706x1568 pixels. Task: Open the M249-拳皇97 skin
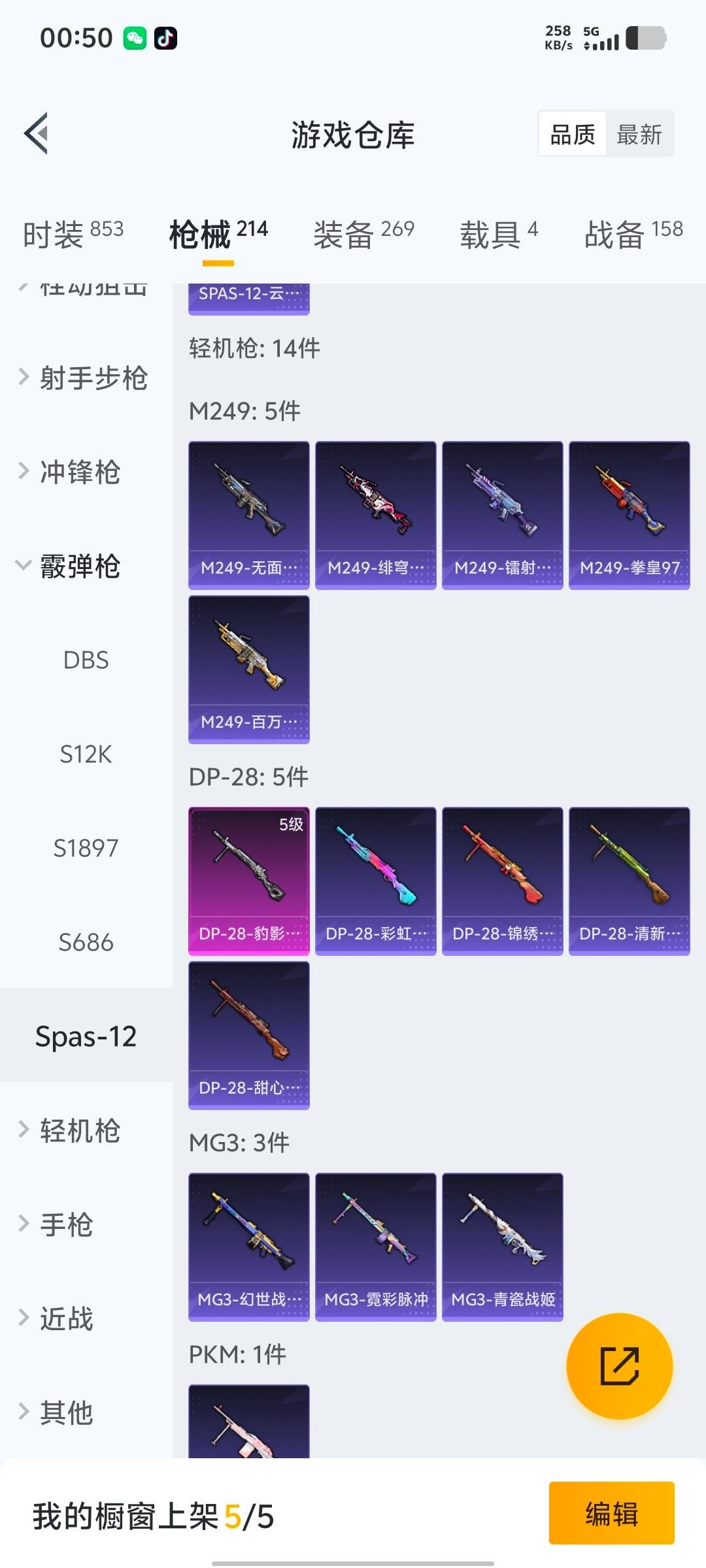pos(629,515)
